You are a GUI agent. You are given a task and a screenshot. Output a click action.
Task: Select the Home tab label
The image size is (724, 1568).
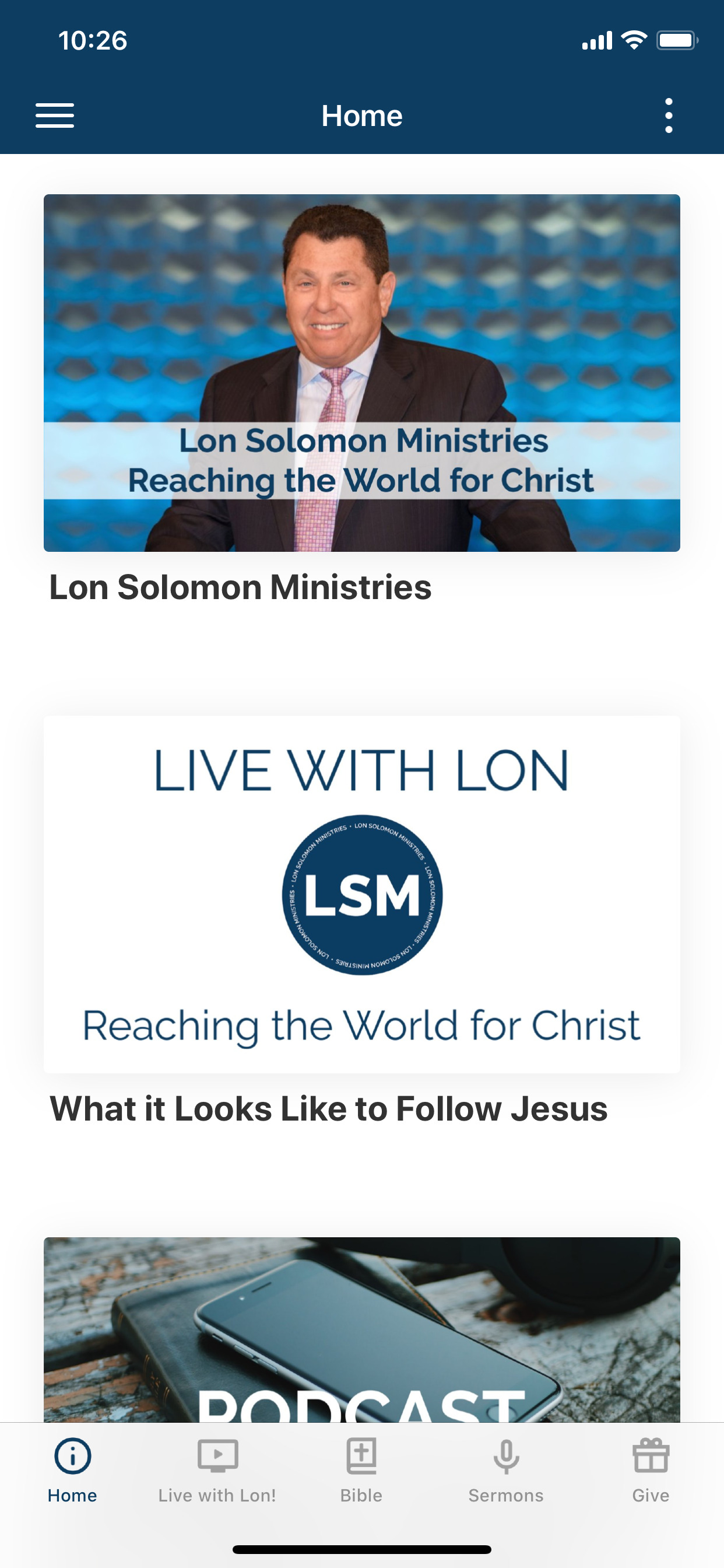tap(72, 1495)
